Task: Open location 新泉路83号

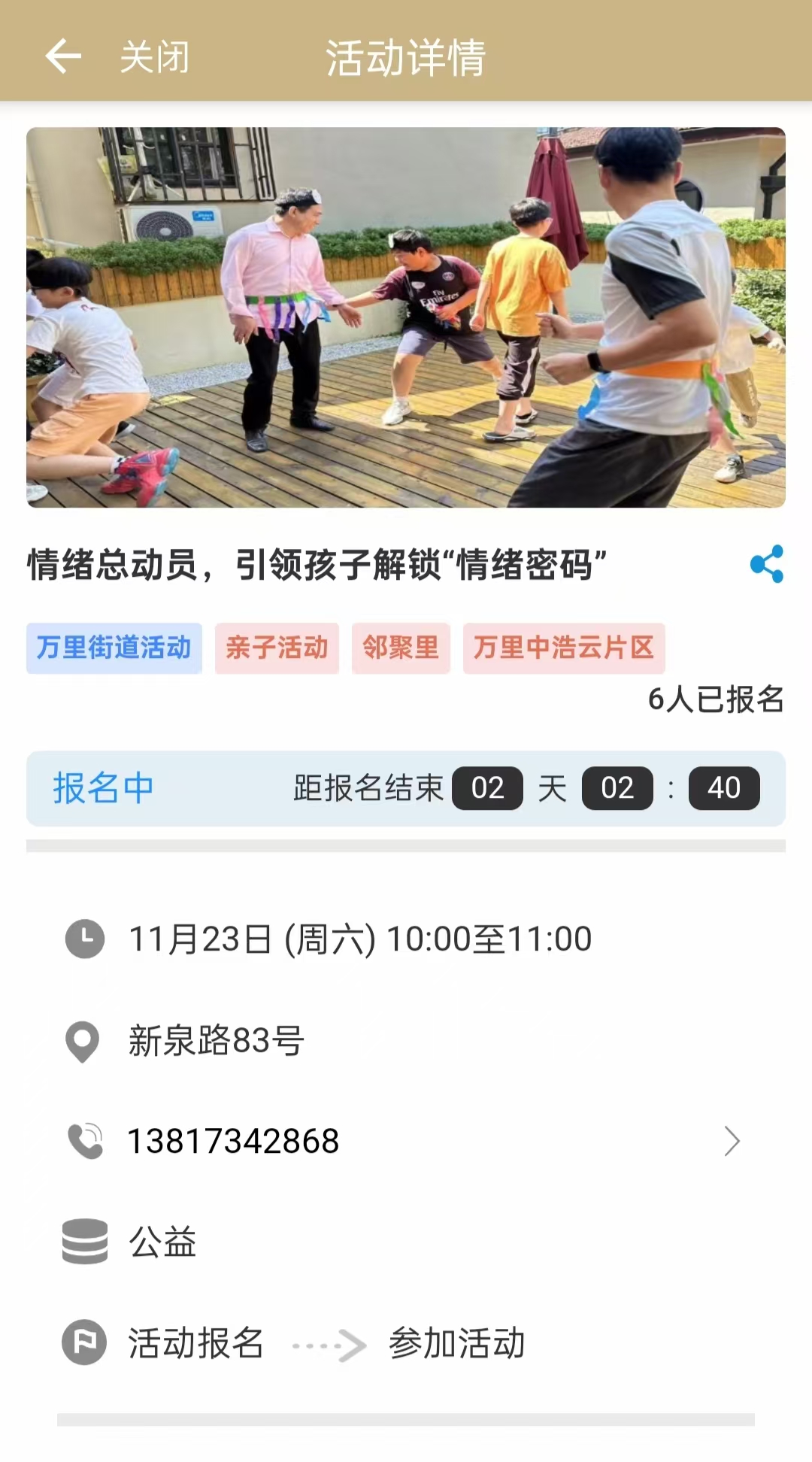Action: click(217, 1041)
